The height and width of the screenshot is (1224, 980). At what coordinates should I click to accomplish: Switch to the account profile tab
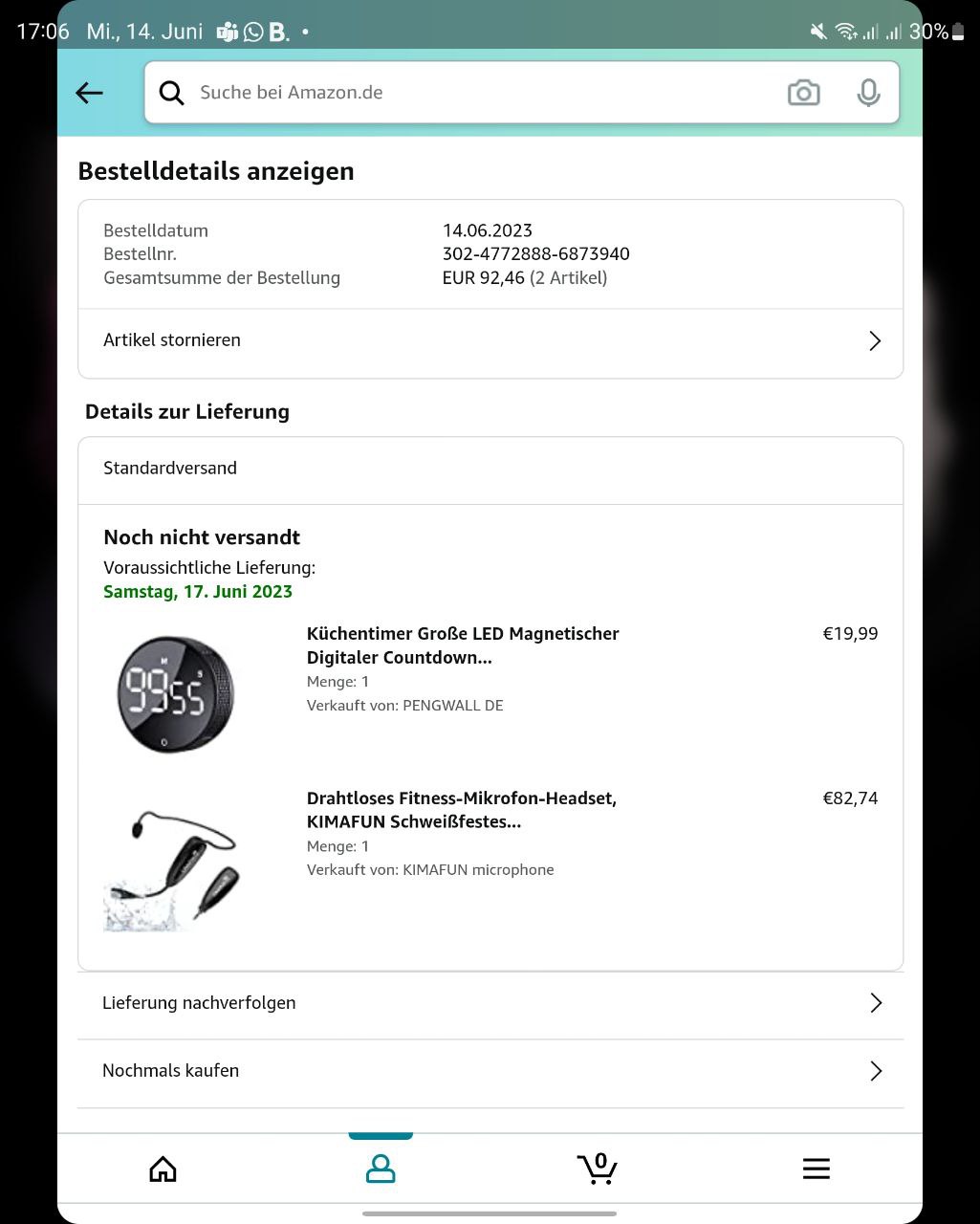381,1169
